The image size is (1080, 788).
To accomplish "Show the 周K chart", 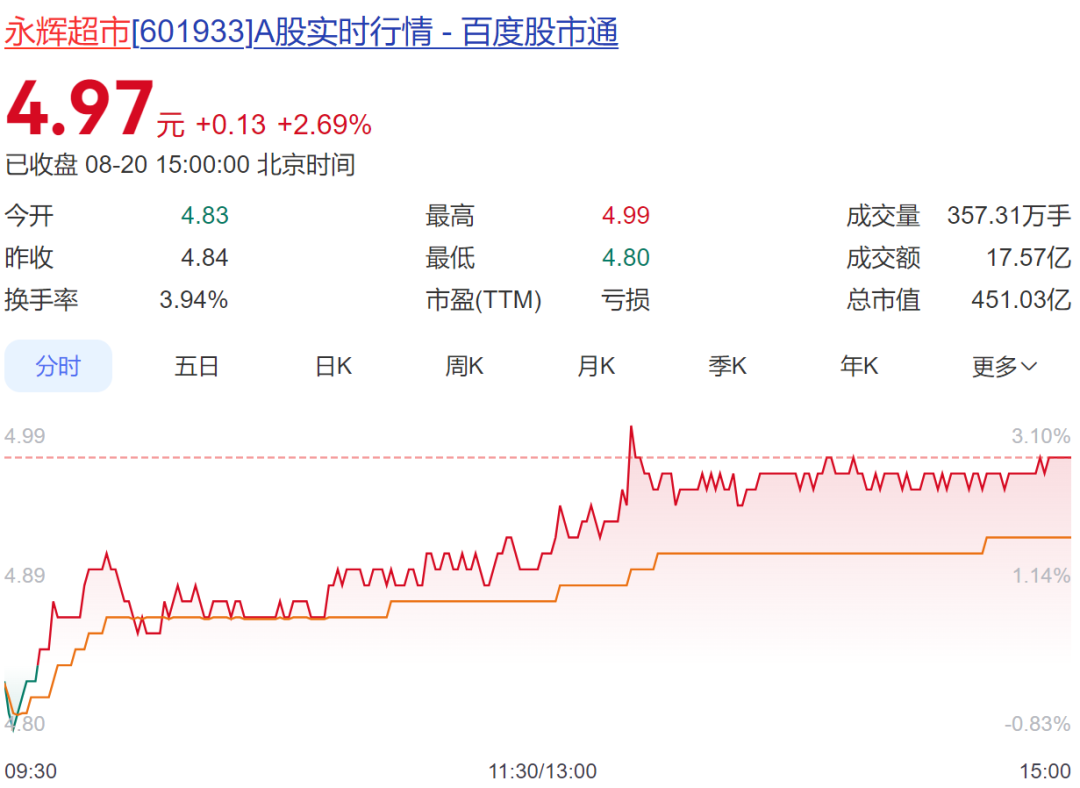I will [x=464, y=366].
